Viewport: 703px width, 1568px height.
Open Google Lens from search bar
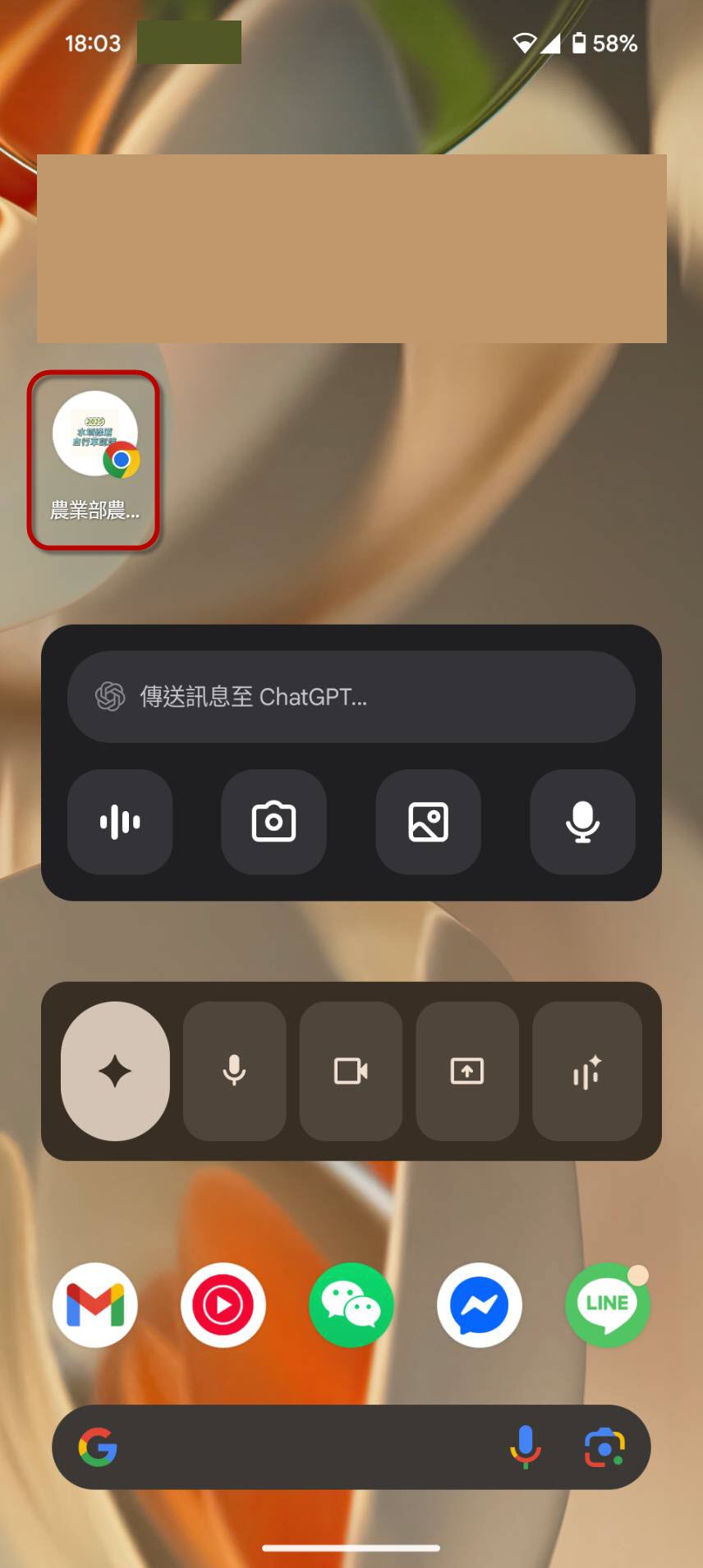tap(604, 1447)
